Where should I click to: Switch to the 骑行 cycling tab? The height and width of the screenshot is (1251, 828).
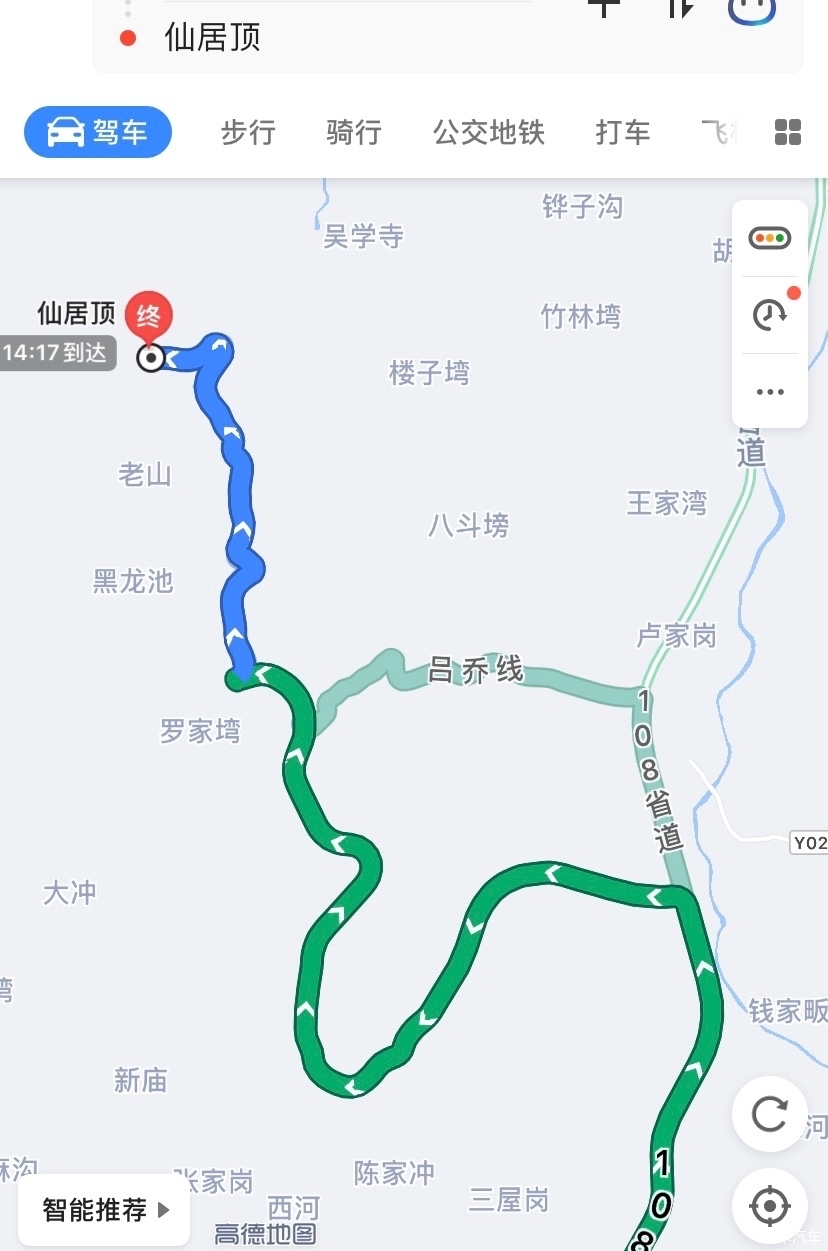coord(354,132)
